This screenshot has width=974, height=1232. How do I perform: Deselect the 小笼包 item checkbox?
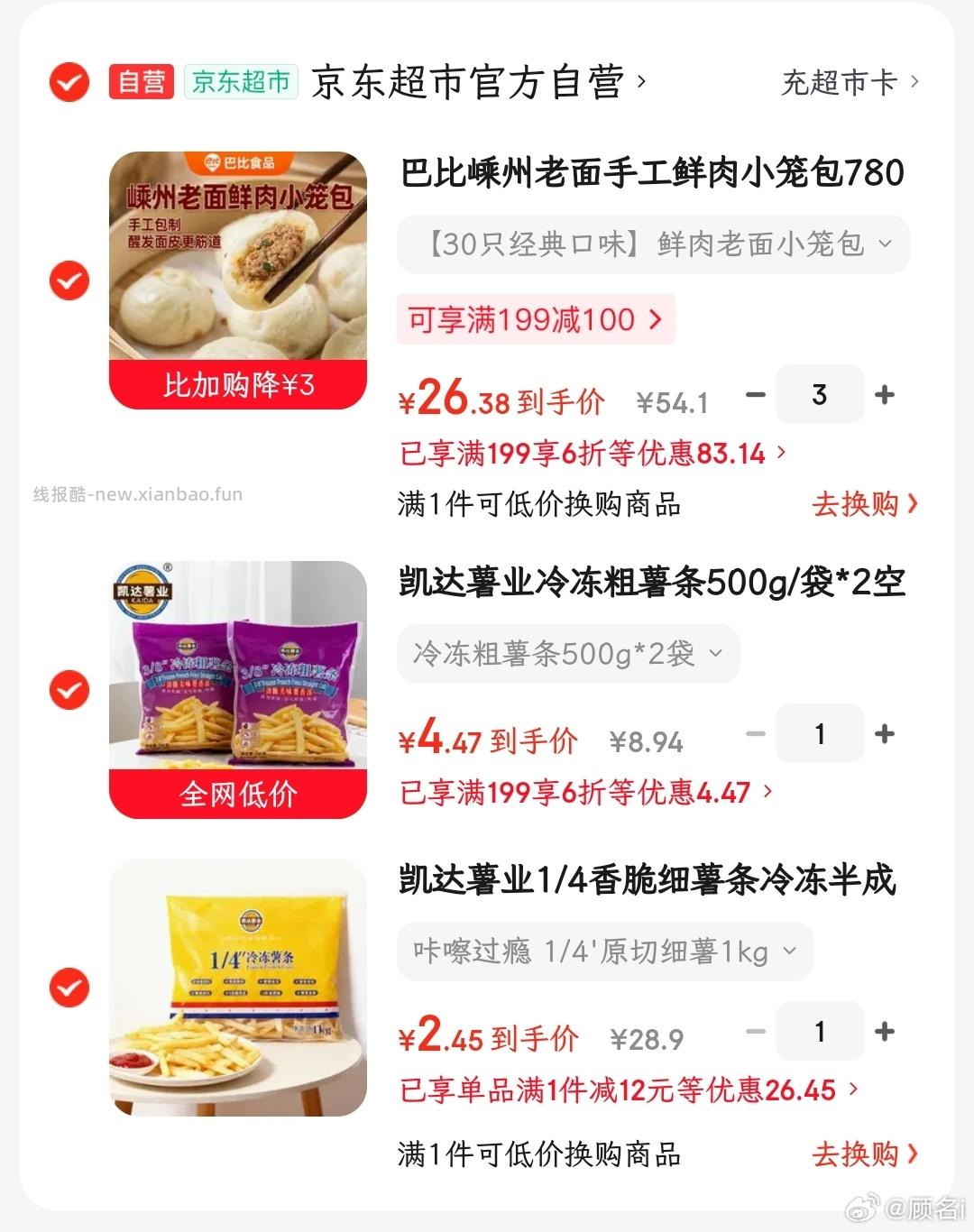click(x=68, y=280)
